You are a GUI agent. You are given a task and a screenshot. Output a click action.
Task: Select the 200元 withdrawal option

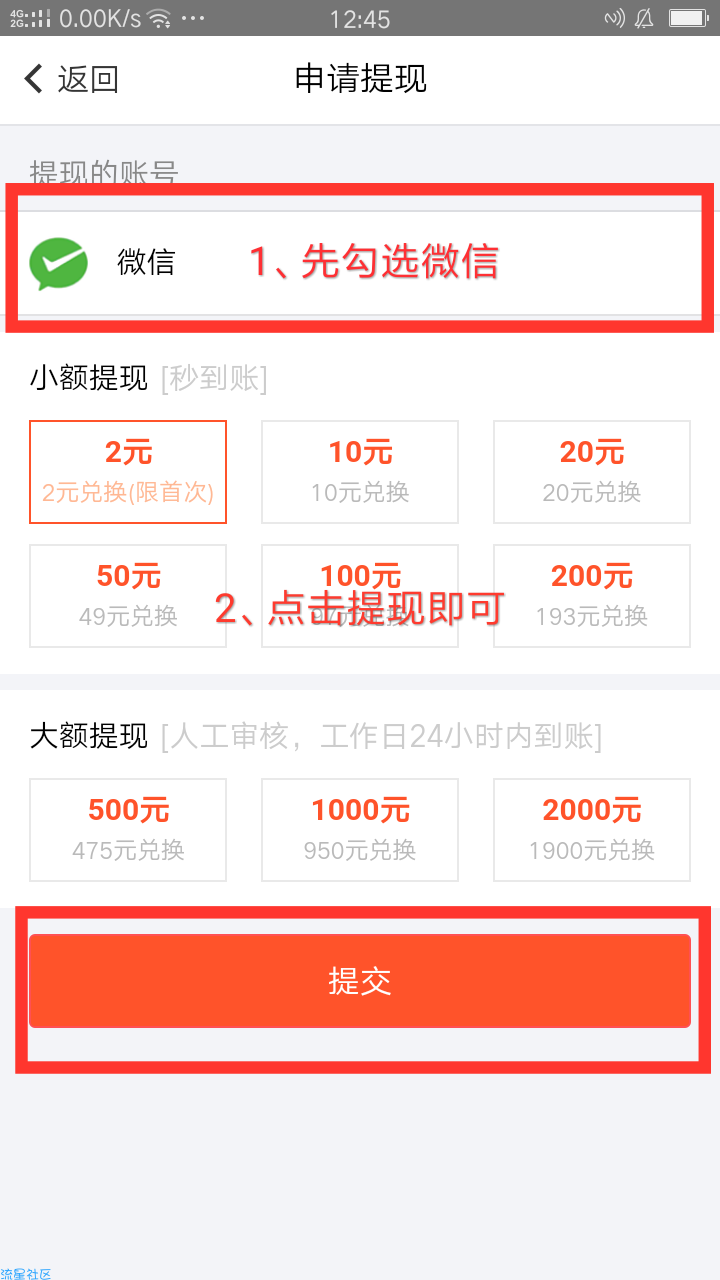(x=591, y=596)
